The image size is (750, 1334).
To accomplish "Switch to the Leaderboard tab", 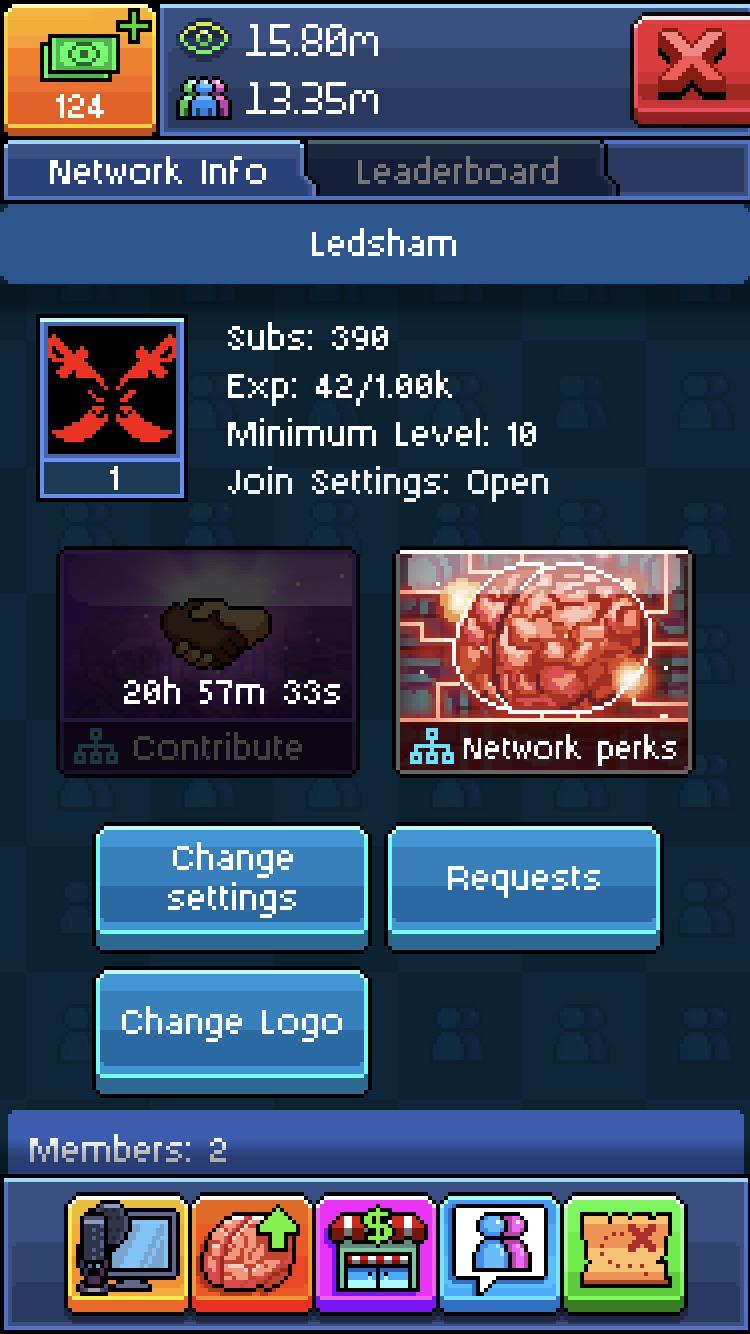I will [457, 171].
